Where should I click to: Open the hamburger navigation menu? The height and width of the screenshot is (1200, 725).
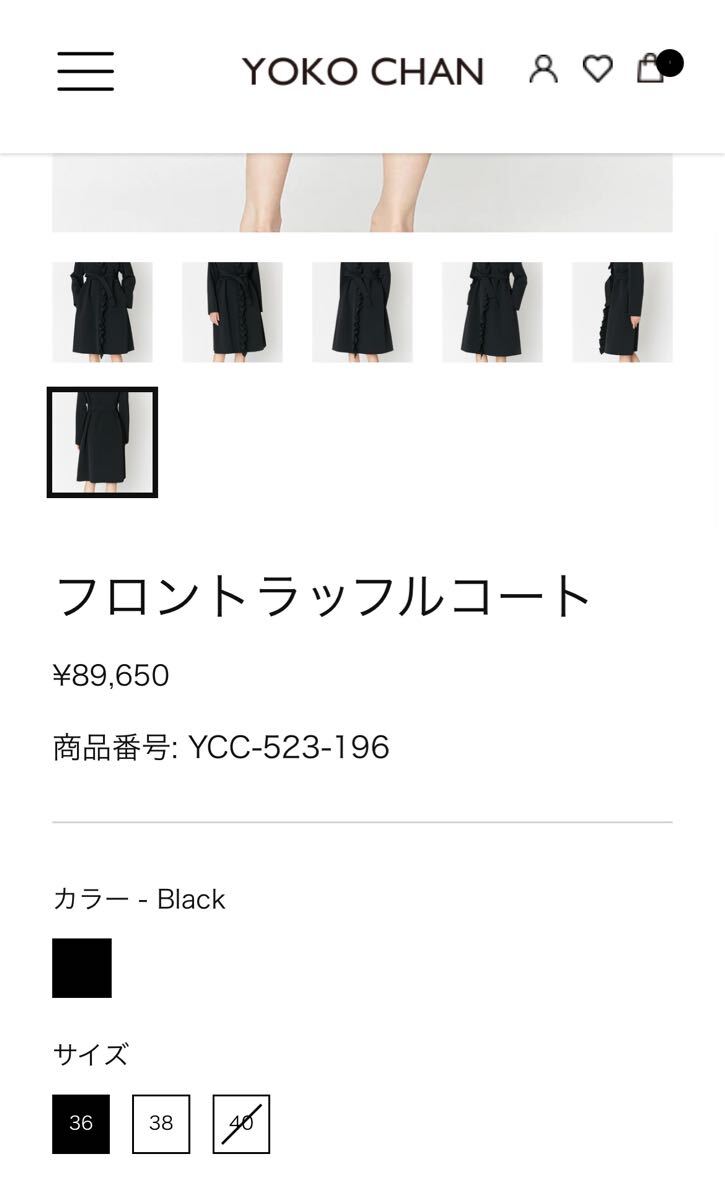pyautogui.click(x=85, y=71)
